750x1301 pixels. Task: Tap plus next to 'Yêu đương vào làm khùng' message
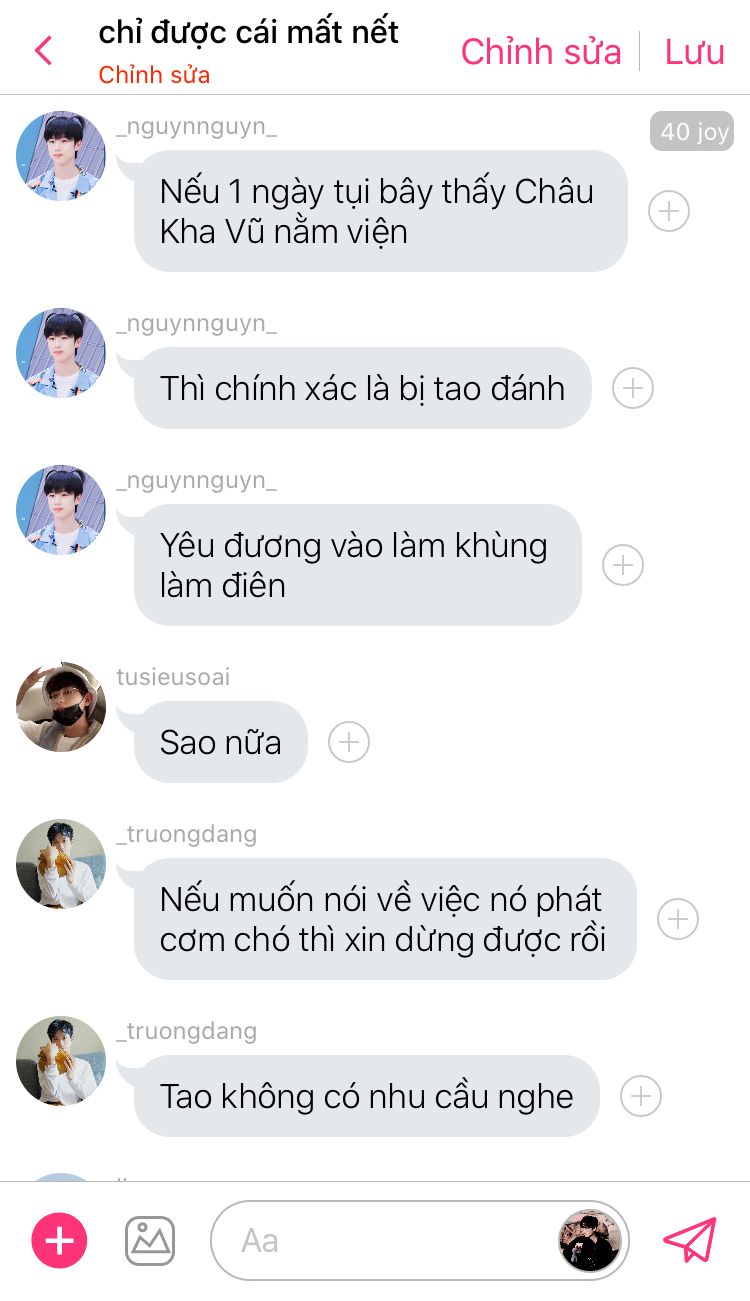[x=622, y=565]
